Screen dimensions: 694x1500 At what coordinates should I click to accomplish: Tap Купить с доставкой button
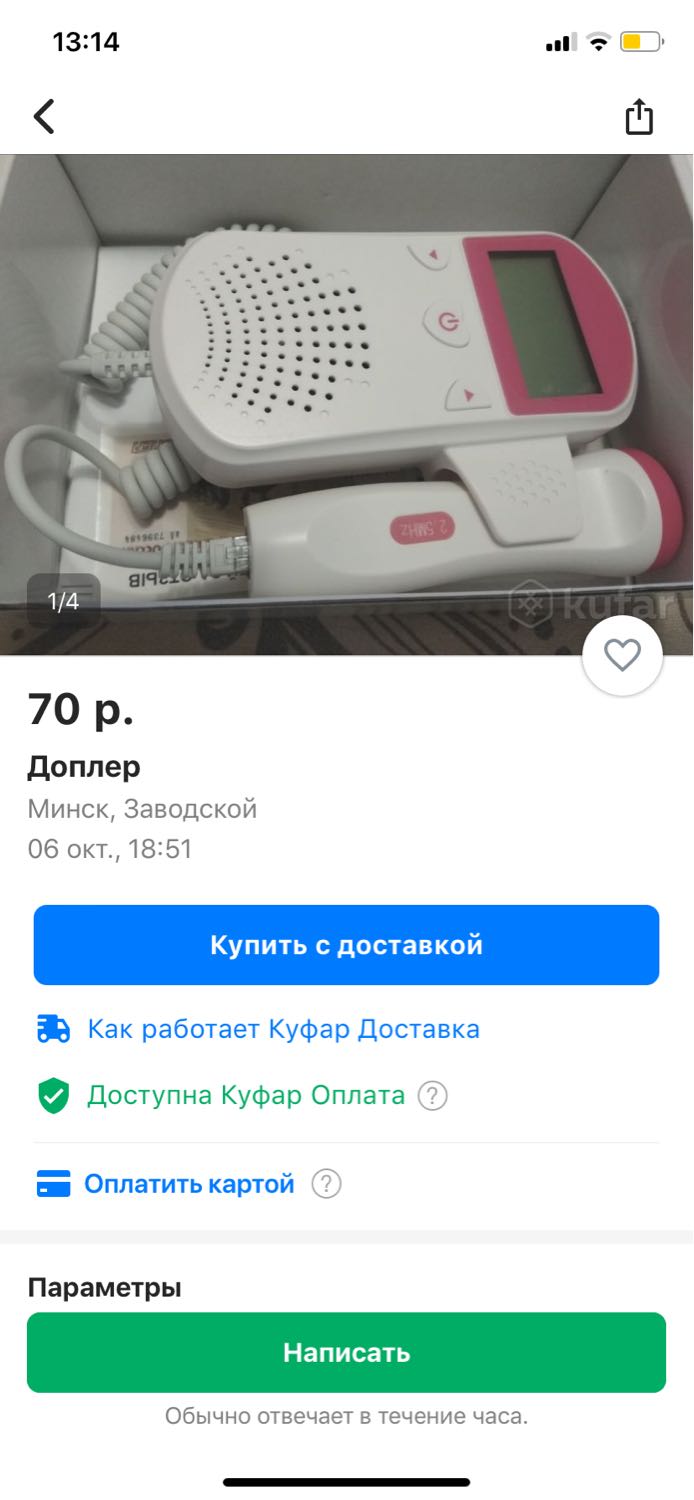point(346,945)
